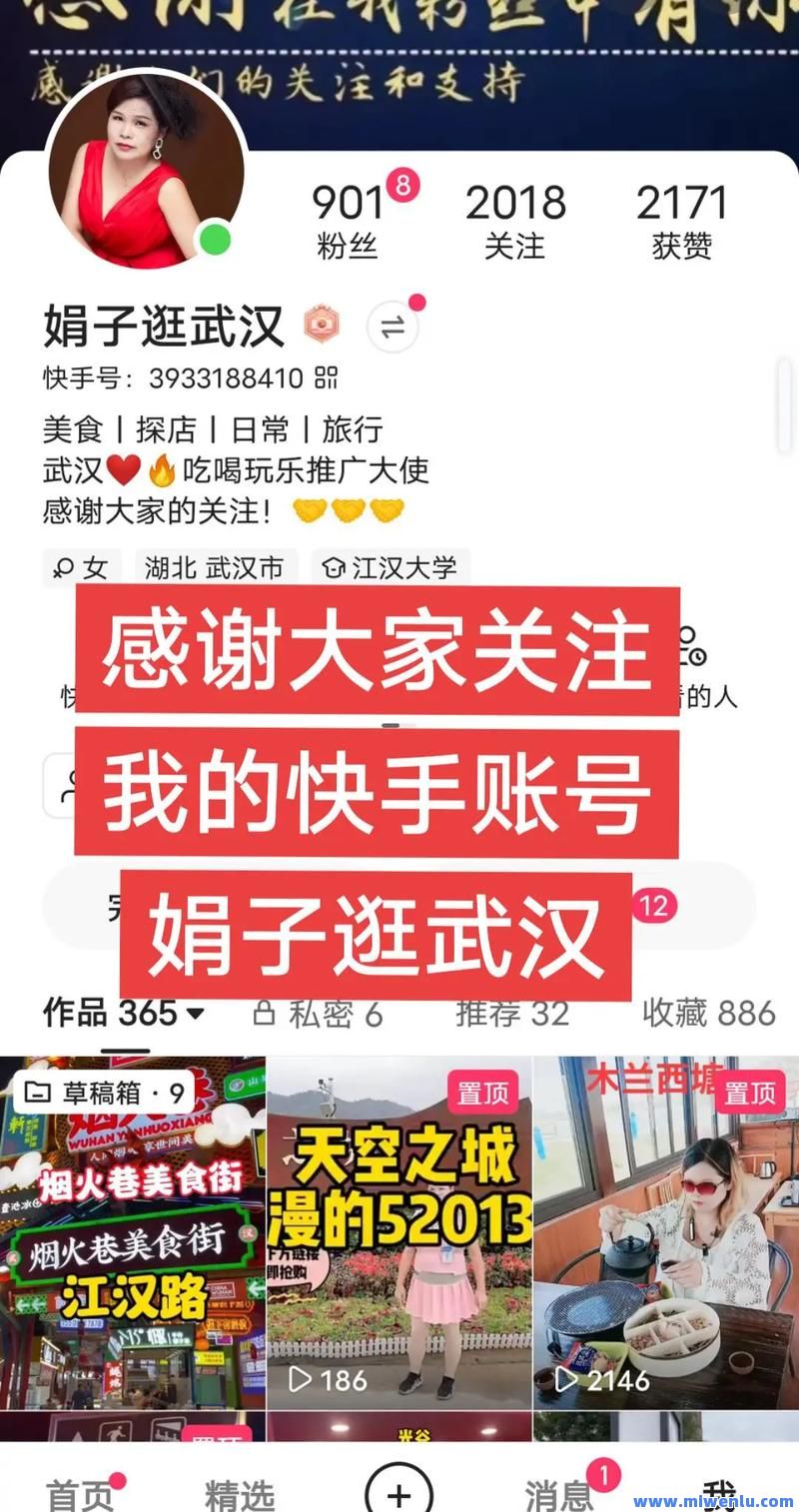
Task: Open the QR code next to 快手号
Action: click(x=326, y=378)
